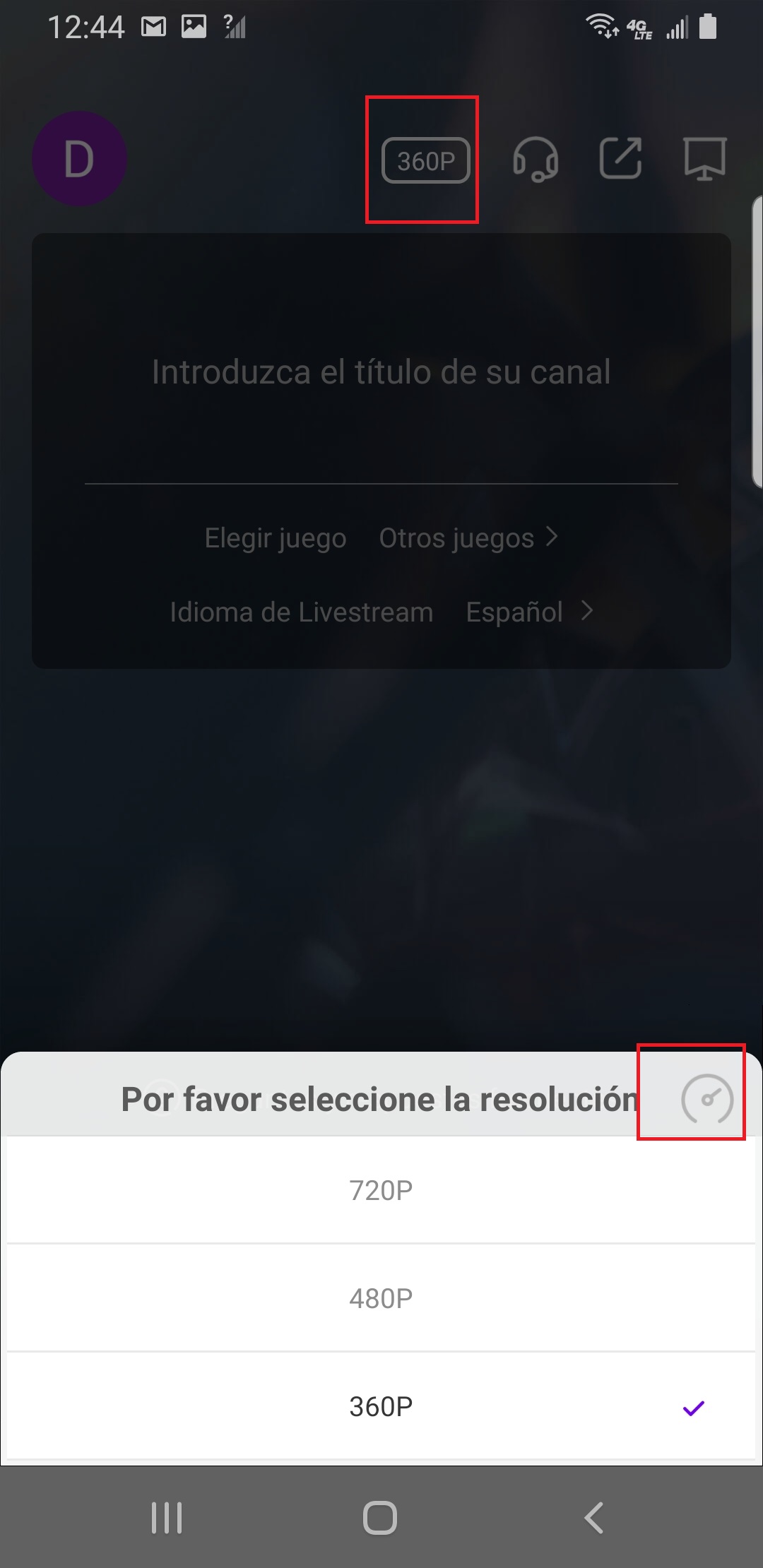Open the screen presentation icon
The width and height of the screenshot is (763, 1568).
point(704,158)
